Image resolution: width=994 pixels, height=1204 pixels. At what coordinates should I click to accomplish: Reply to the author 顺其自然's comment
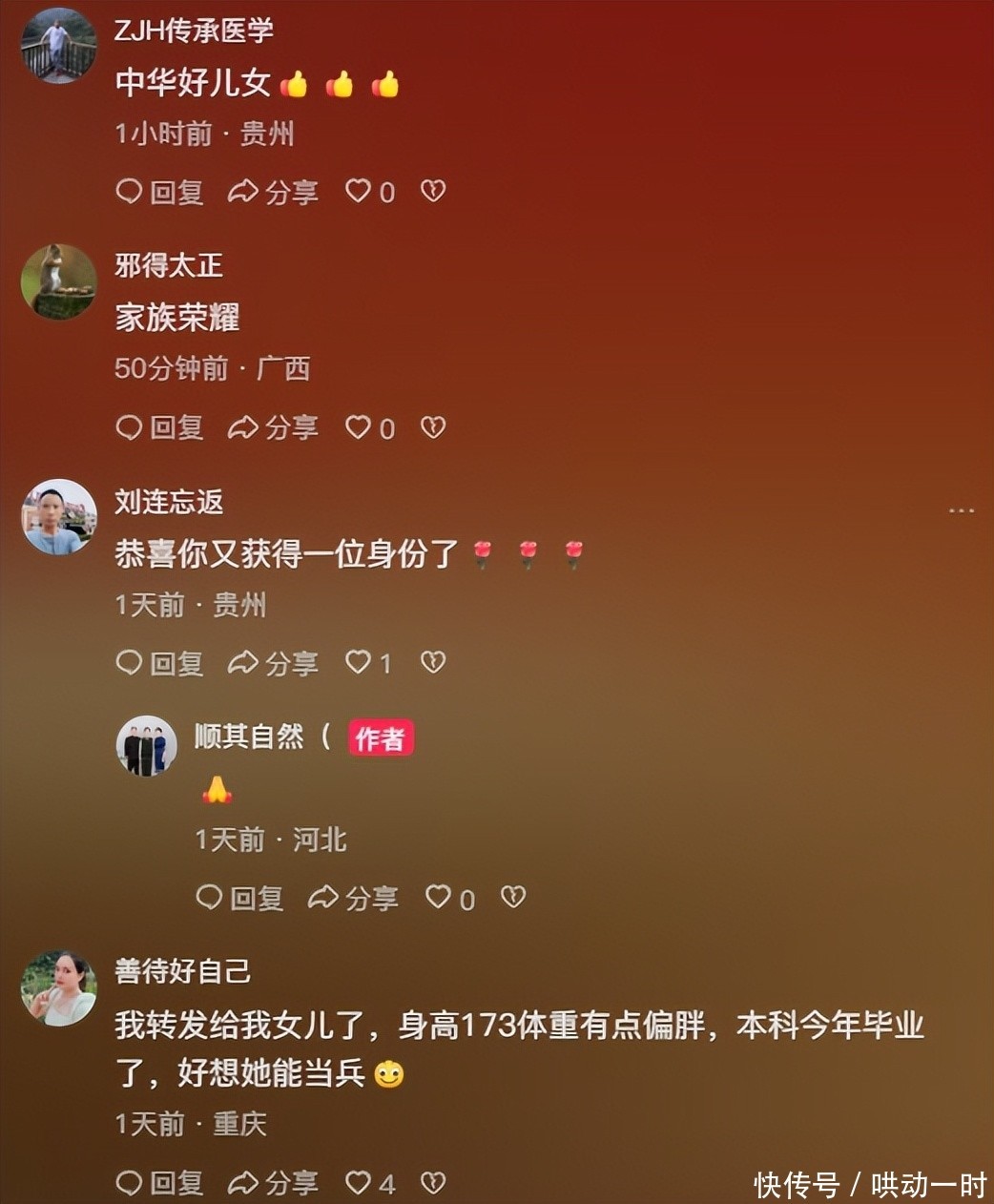[x=239, y=898]
